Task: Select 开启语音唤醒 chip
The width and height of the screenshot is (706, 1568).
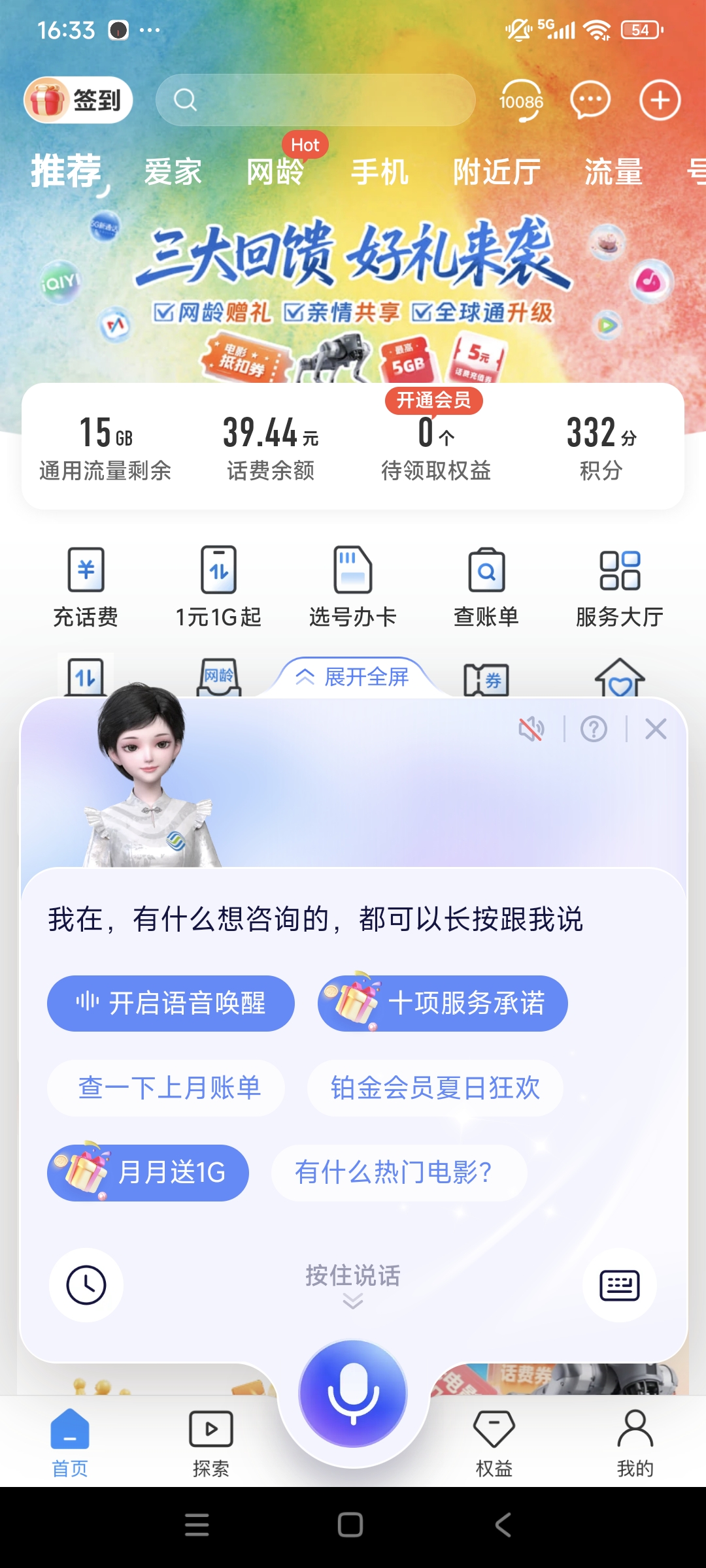Action: [x=171, y=1004]
